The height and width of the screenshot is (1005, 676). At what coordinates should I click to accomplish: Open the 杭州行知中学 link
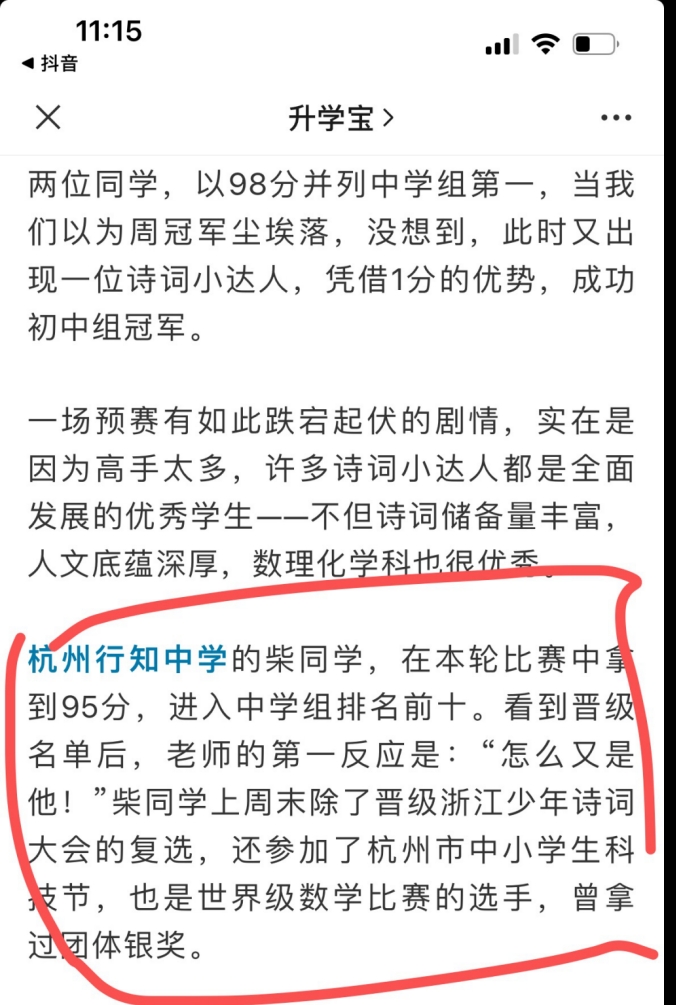pos(129,659)
